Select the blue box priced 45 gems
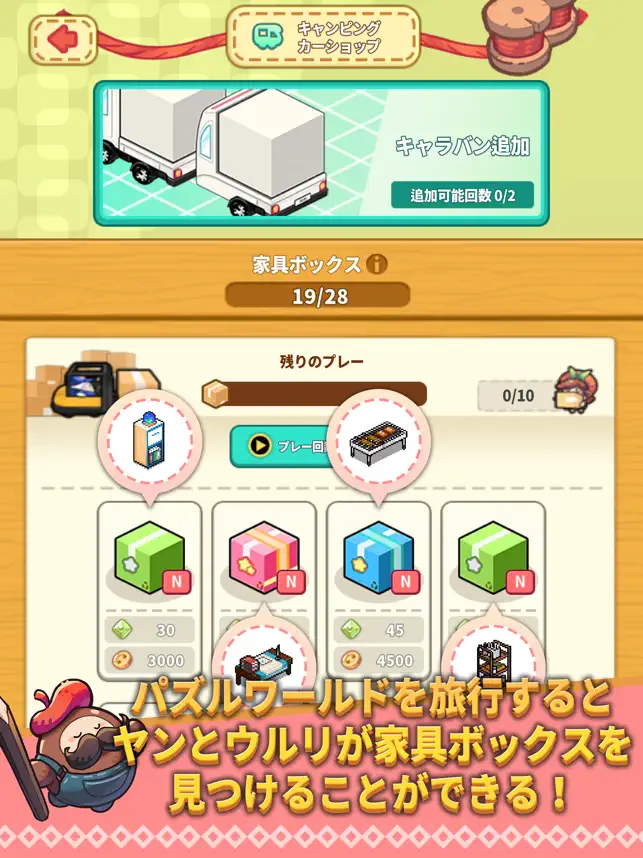The width and height of the screenshot is (643, 858). pos(379,560)
